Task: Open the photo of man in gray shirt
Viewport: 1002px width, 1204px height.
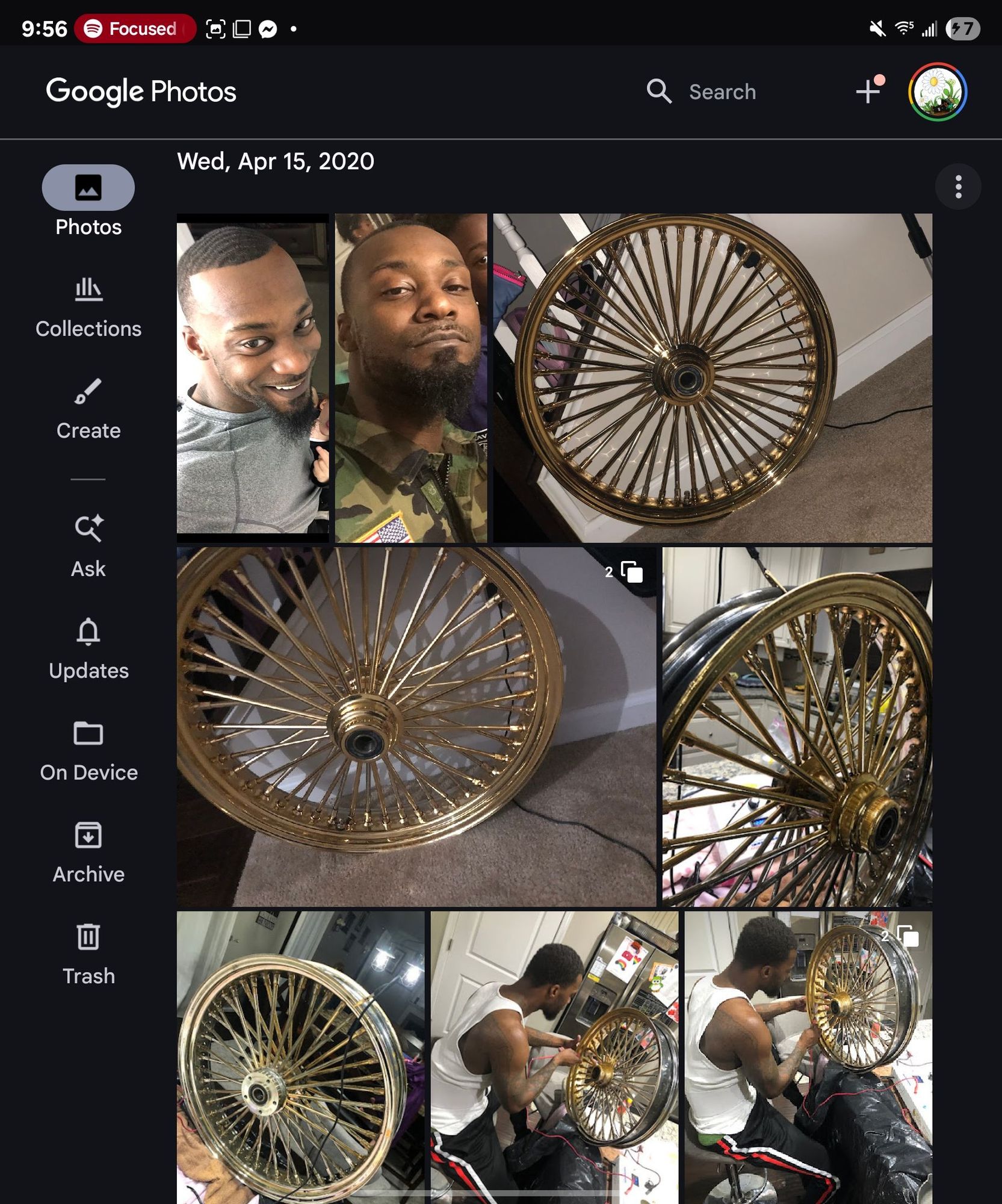Action: [x=253, y=378]
